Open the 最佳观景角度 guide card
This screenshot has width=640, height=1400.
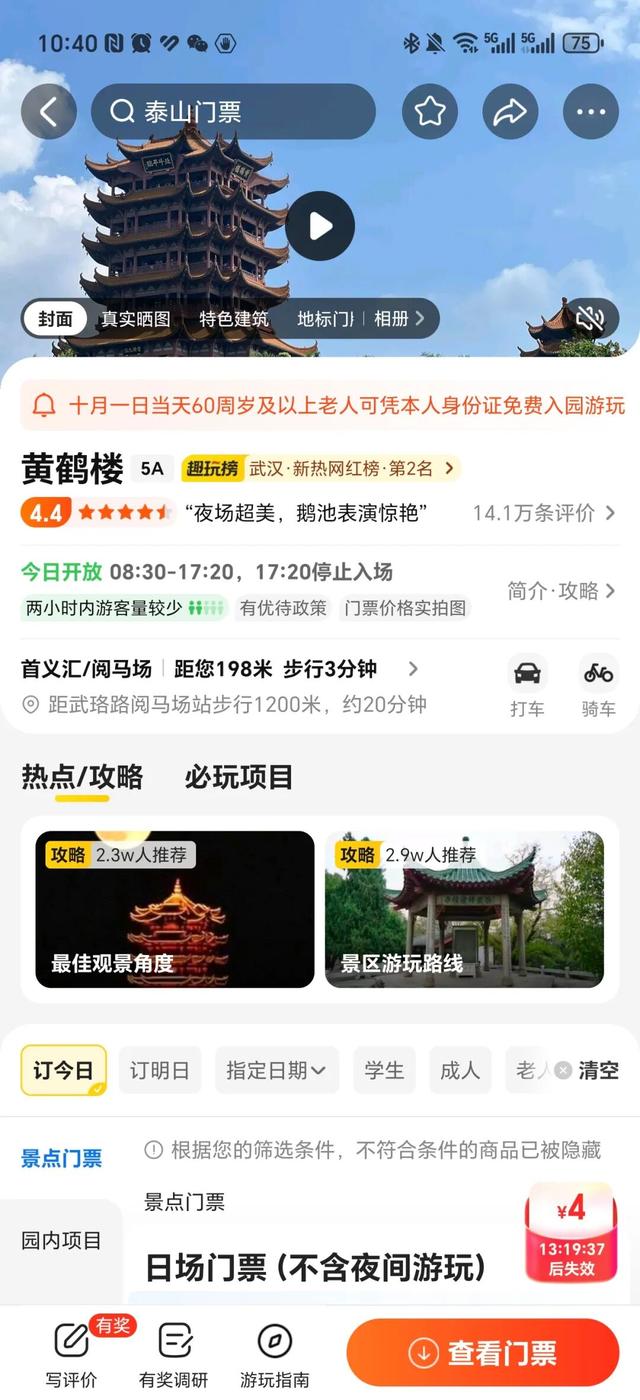click(x=175, y=909)
